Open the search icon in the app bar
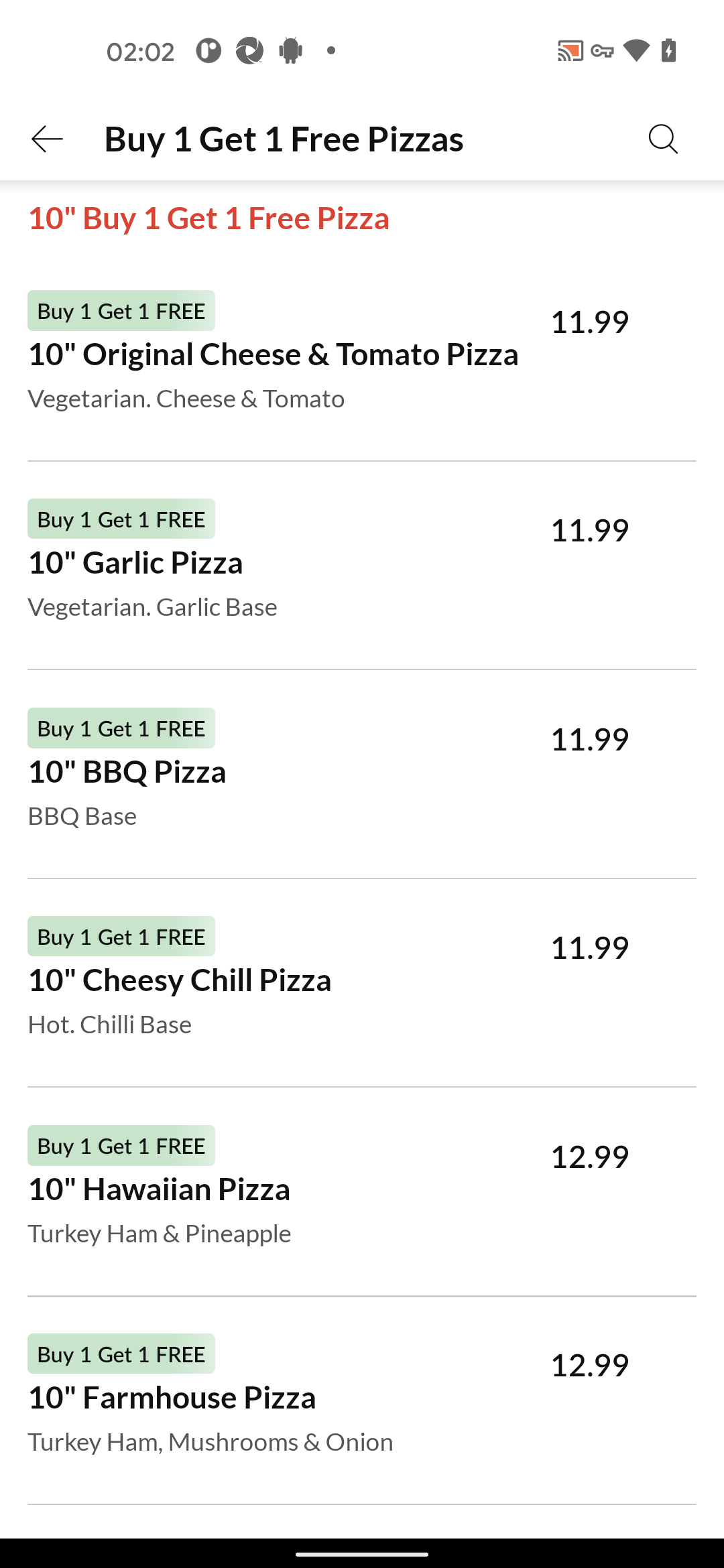The image size is (724, 1568). (x=663, y=139)
